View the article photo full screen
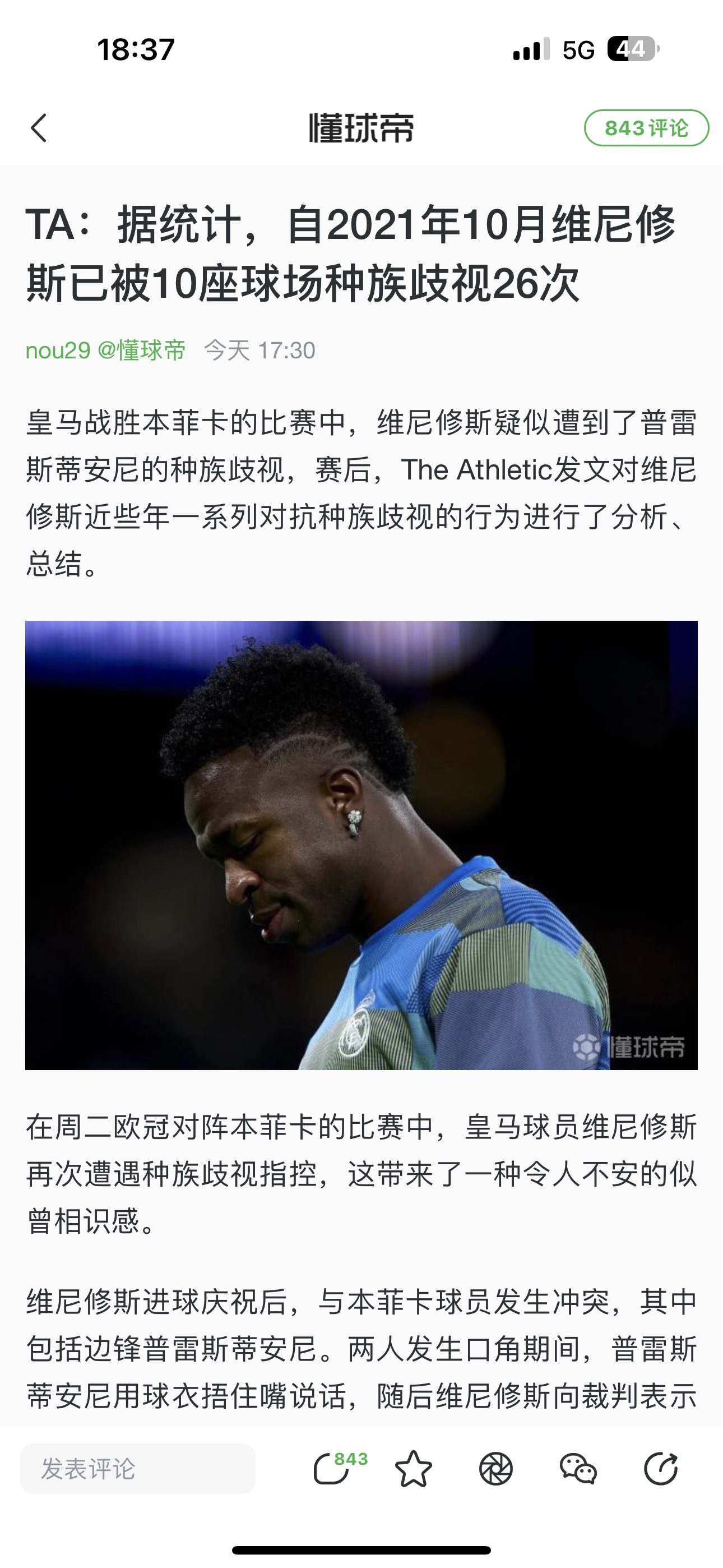The image size is (723, 1568). (x=361, y=845)
